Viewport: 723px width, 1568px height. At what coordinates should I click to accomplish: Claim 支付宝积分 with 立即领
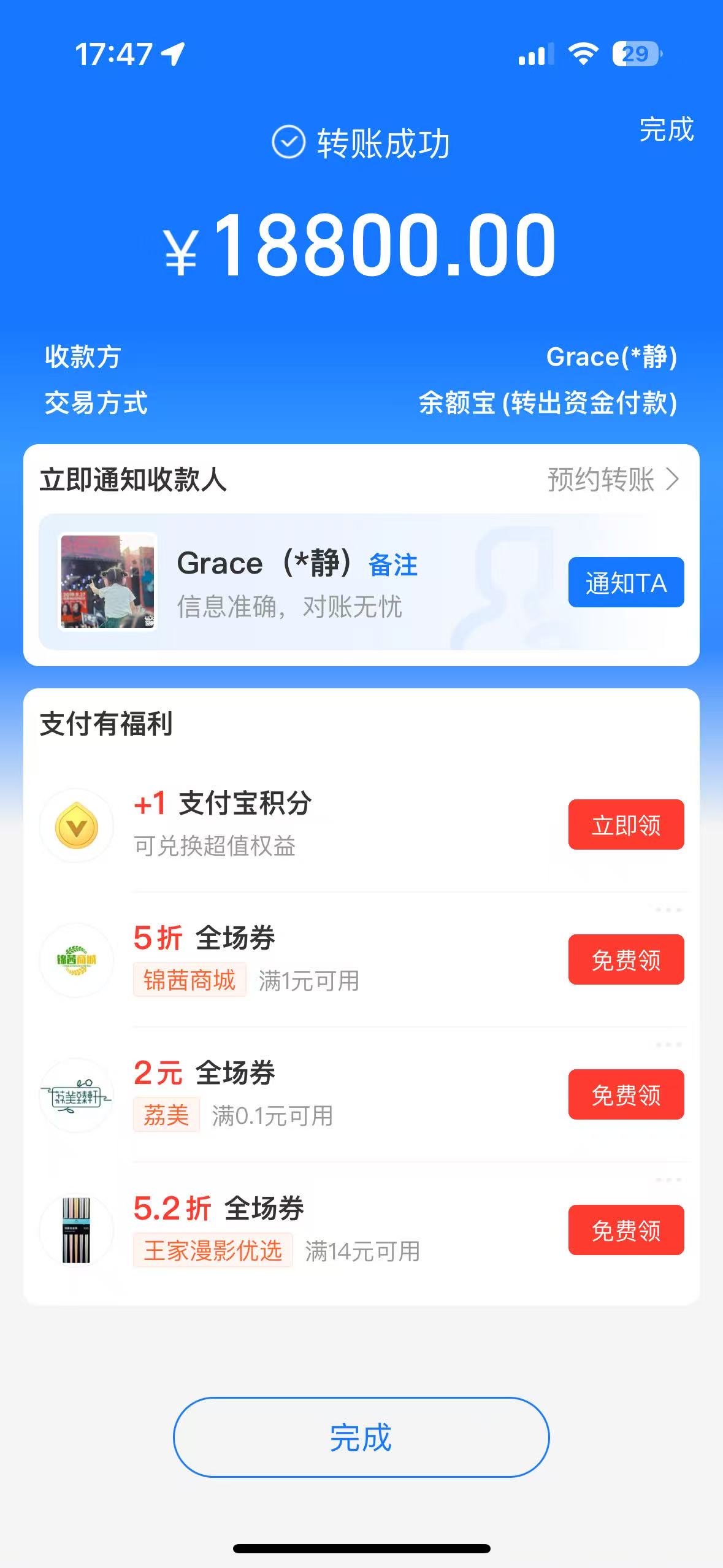[625, 824]
